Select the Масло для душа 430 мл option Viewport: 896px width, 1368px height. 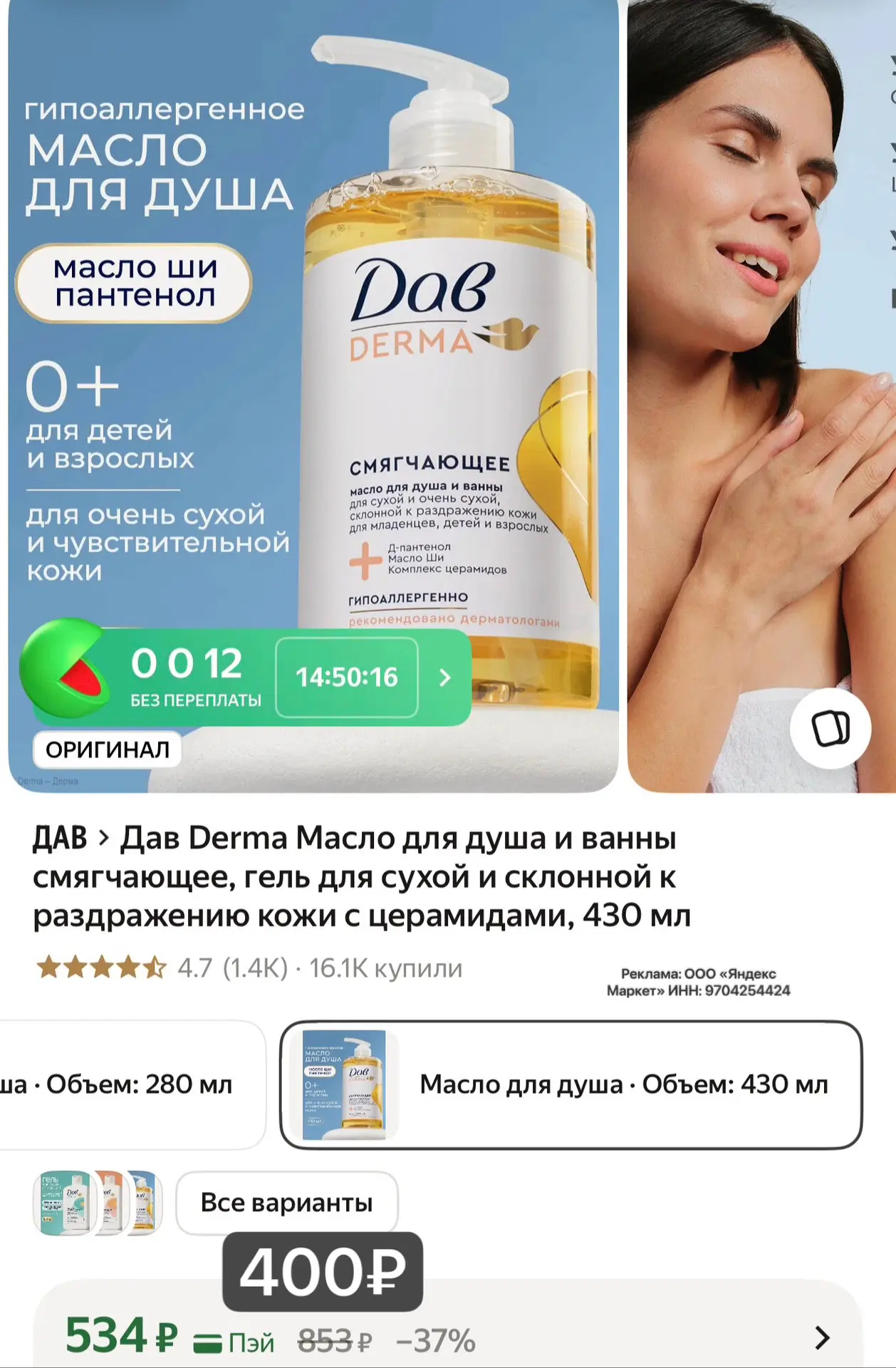click(571, 1084)
